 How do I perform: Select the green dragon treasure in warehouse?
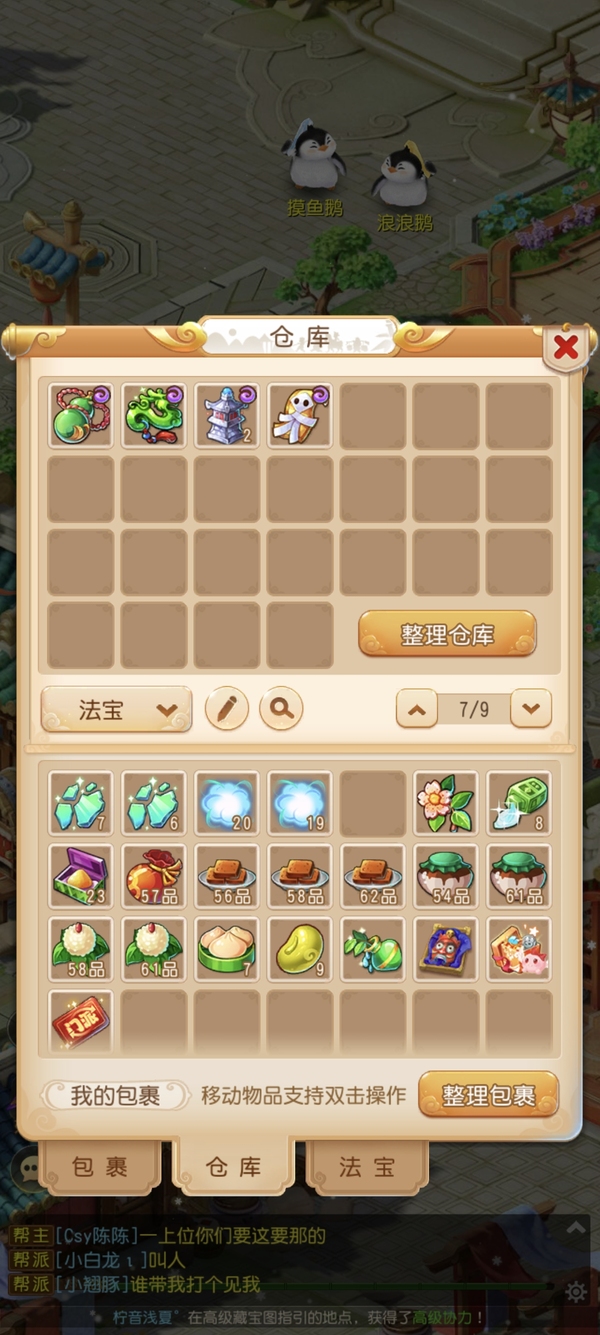coord(154,416)
